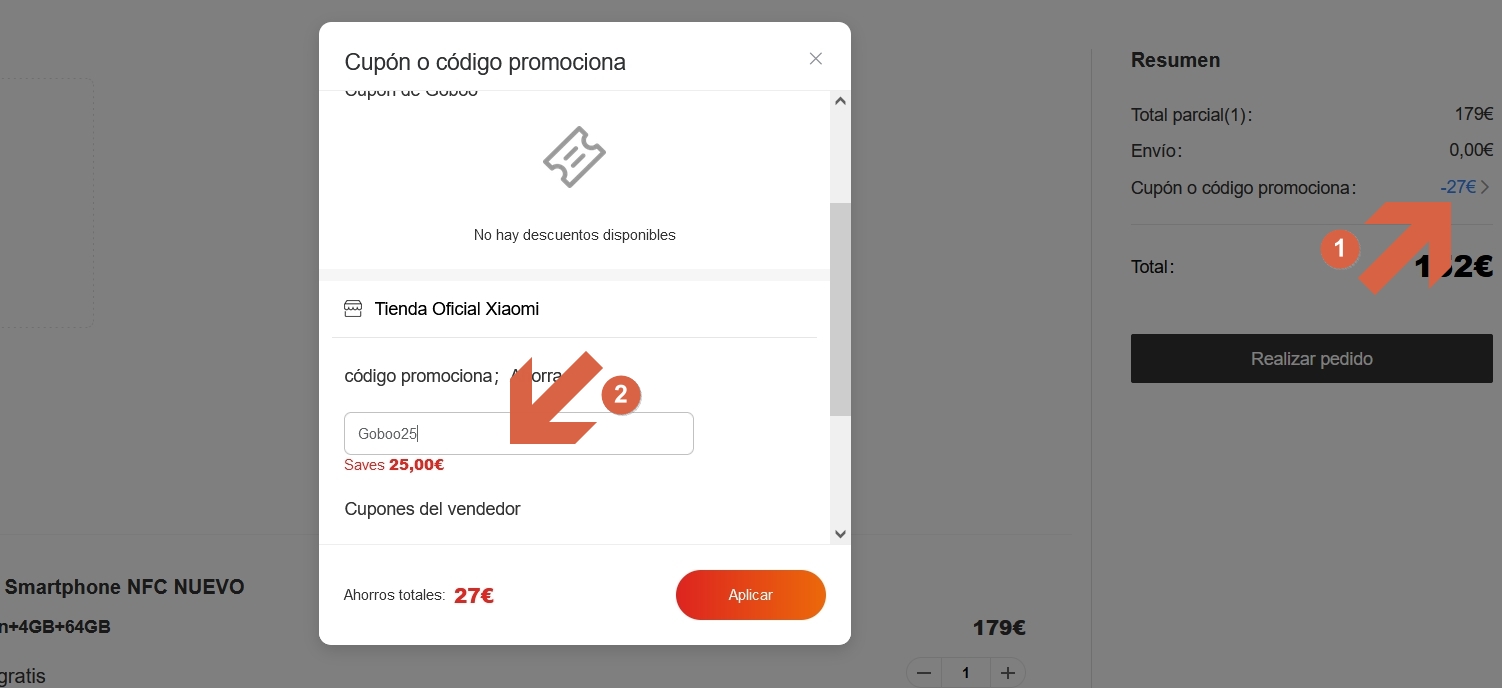The width and height of the screenshot is (1502, 688).
Task: Close the coupon dialog
Action: 816,59
